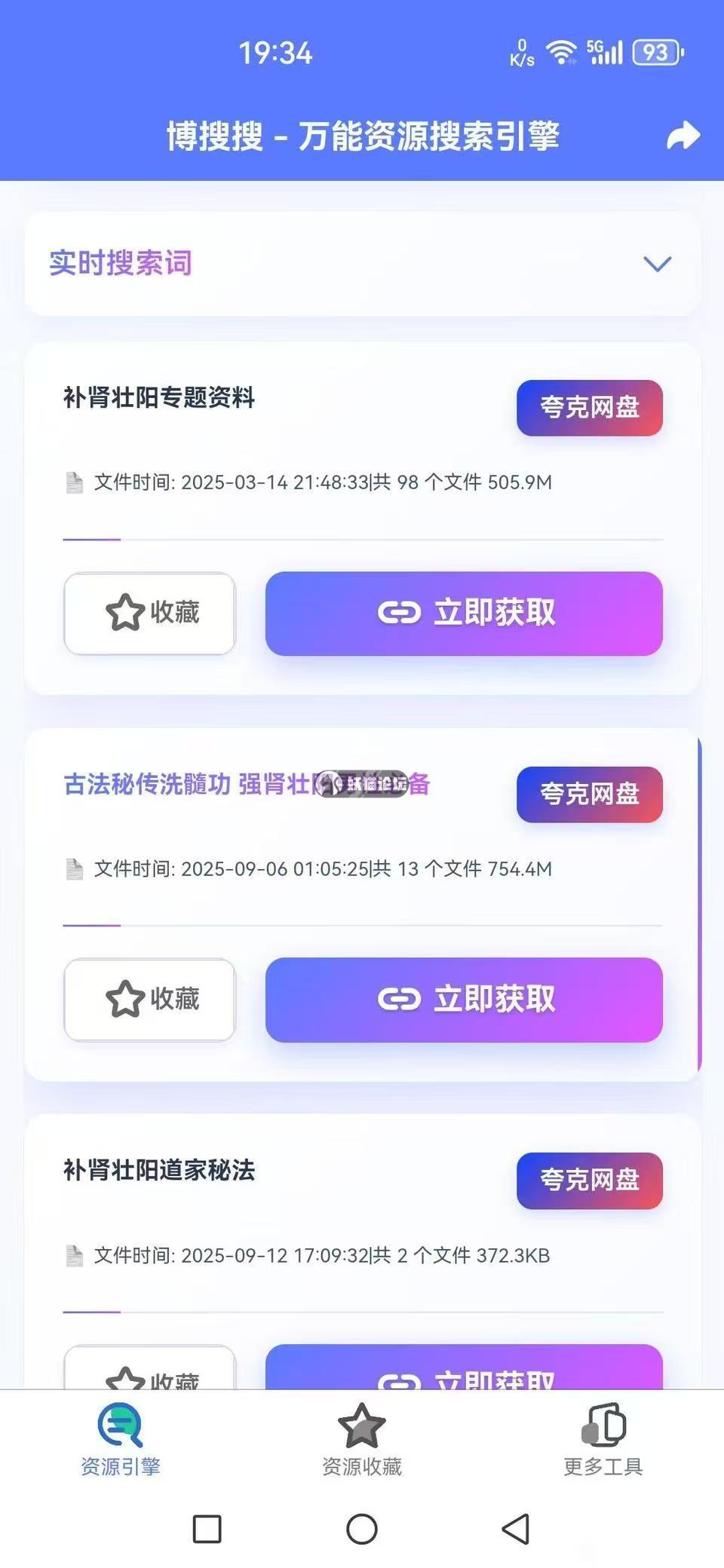Tap 夸克网盘 badge on 补肾壮阳专题资料
The image size is (724, 1568).
click(x=589, y=408)
